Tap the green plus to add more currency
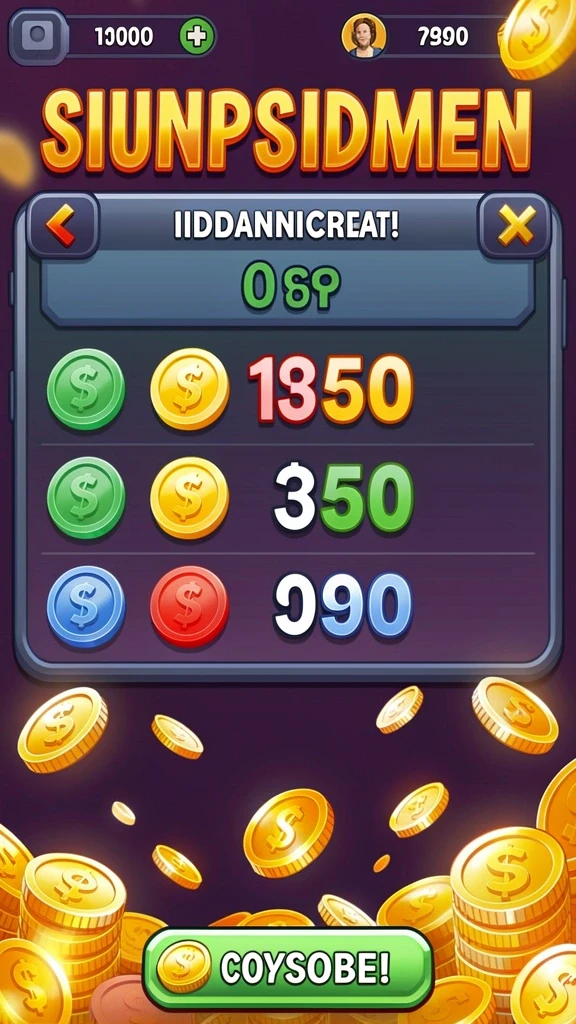576x1024 pixels. [x=196, y=36]
